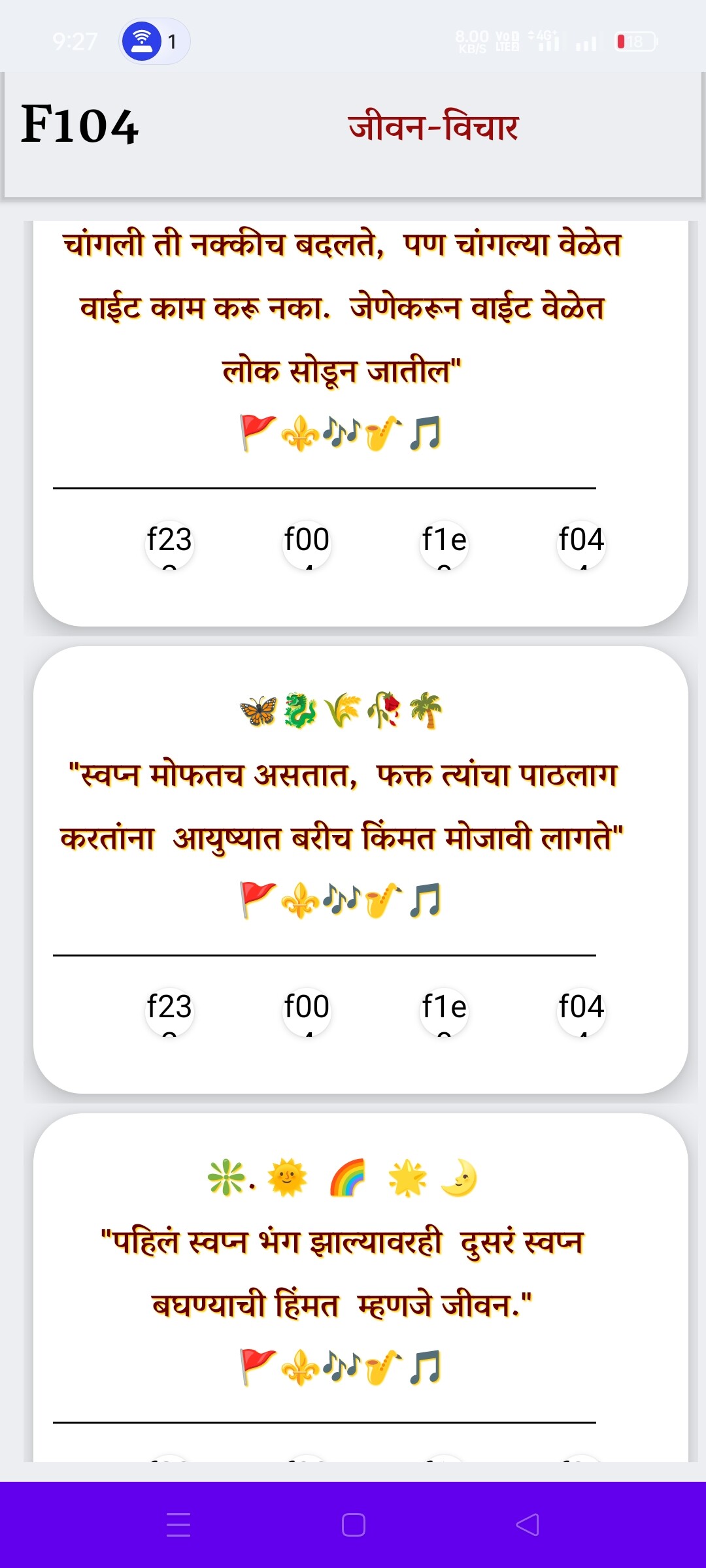Tap f00 button under 'स्वप्न मोफतच असतात' quote
This screenshot has height=1568, width=706.
click(307, 1012)
